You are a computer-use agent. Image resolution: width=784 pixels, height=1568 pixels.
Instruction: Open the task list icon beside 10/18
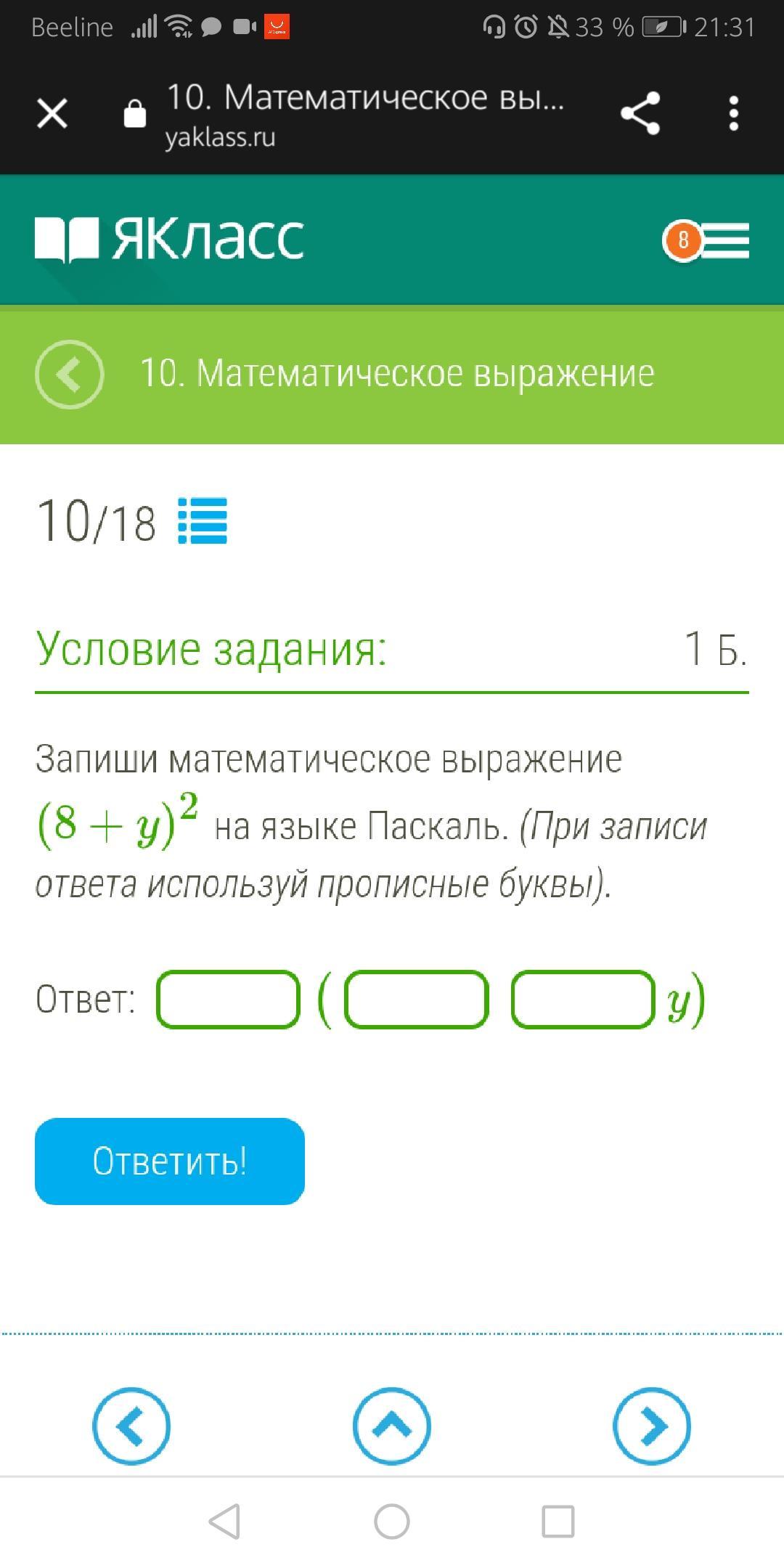click(203, 521)
